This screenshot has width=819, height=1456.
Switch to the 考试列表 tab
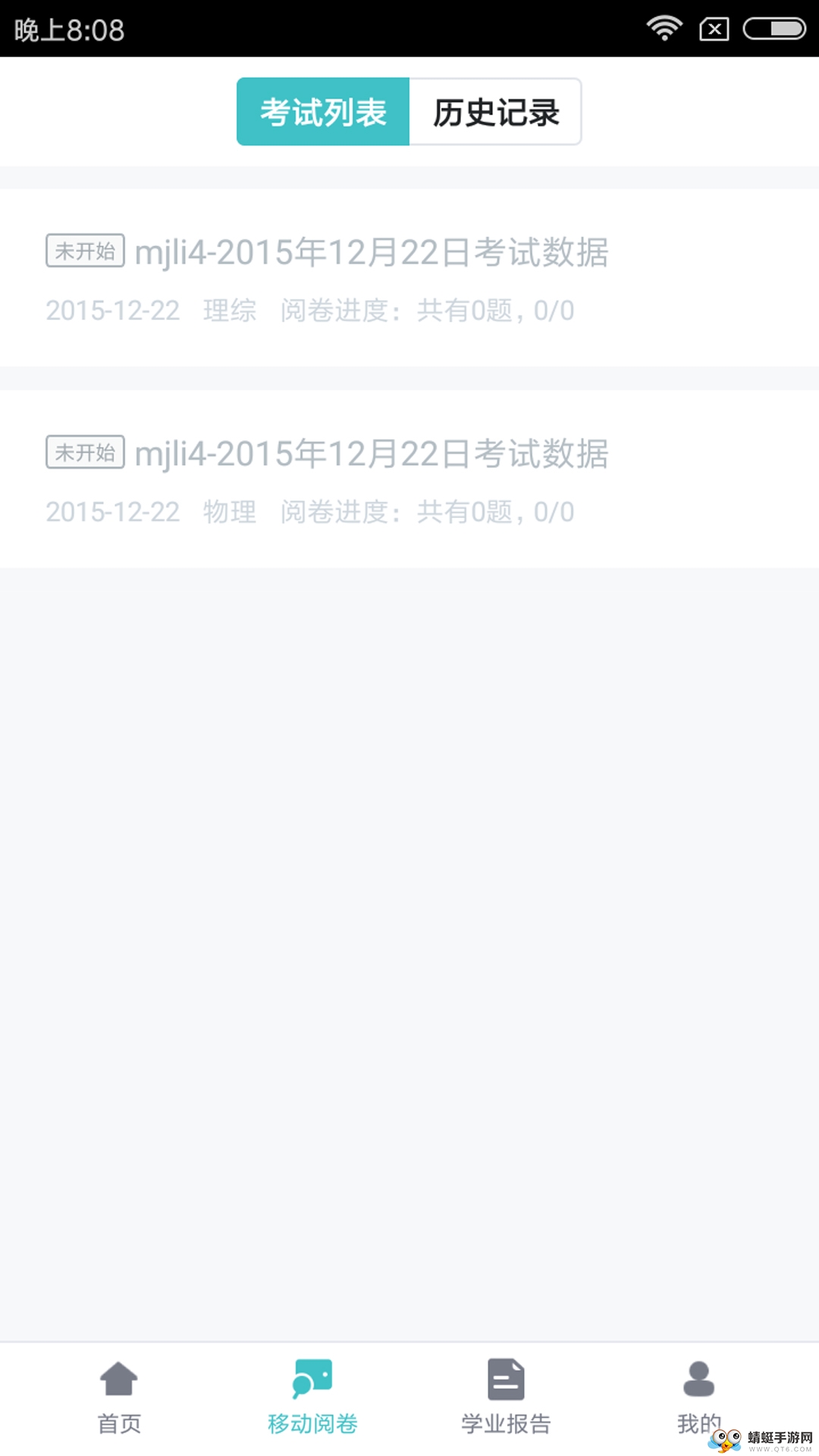pos(323,111)
